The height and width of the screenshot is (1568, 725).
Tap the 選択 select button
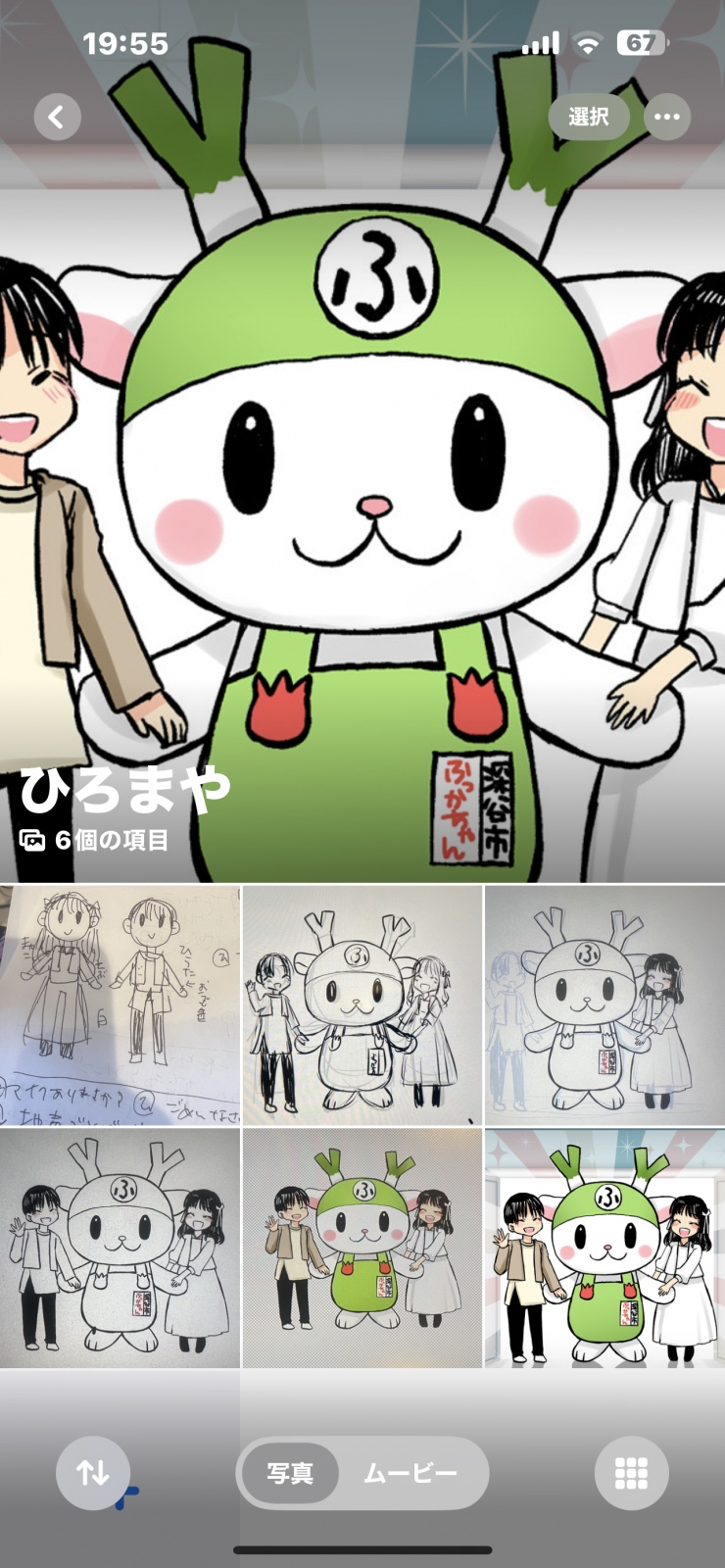[x=589, y=118]
